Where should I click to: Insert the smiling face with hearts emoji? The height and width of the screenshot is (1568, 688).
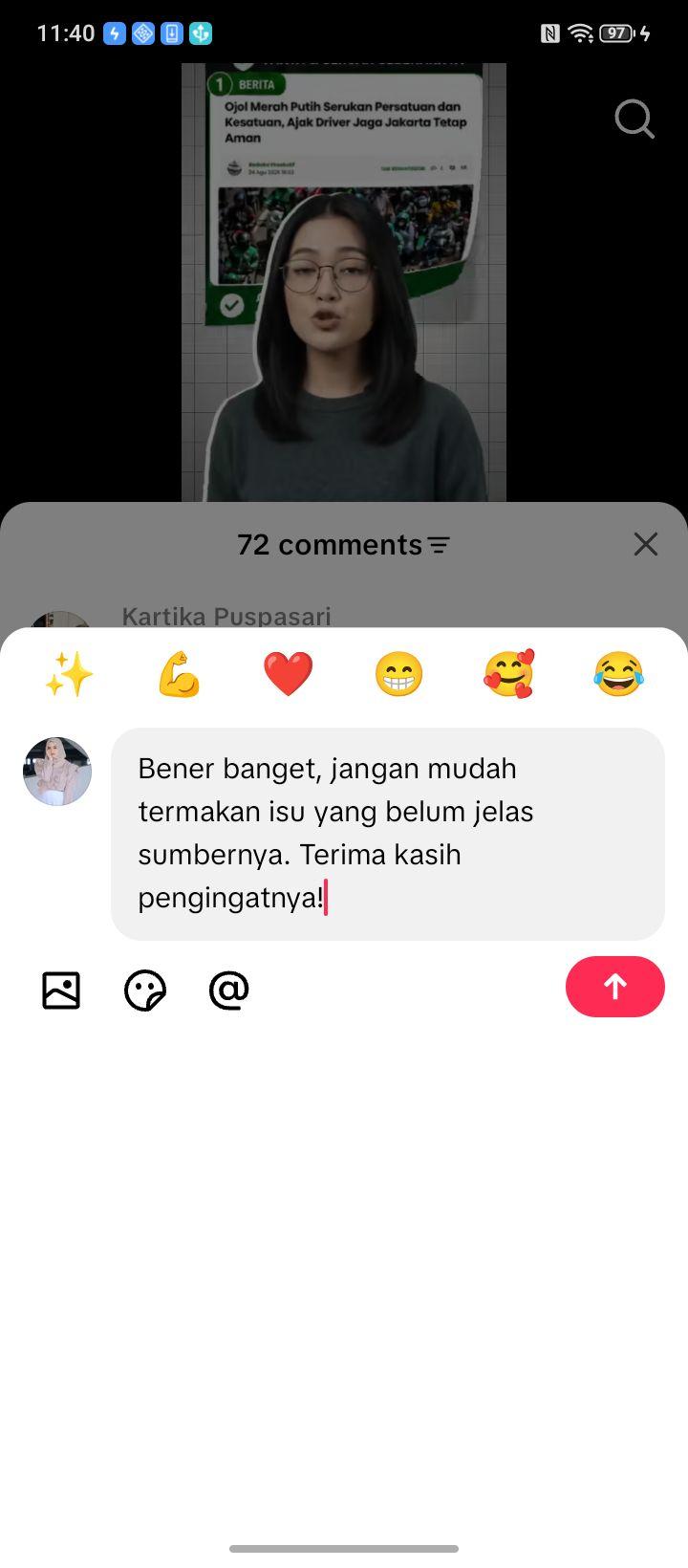coord(508,674)
